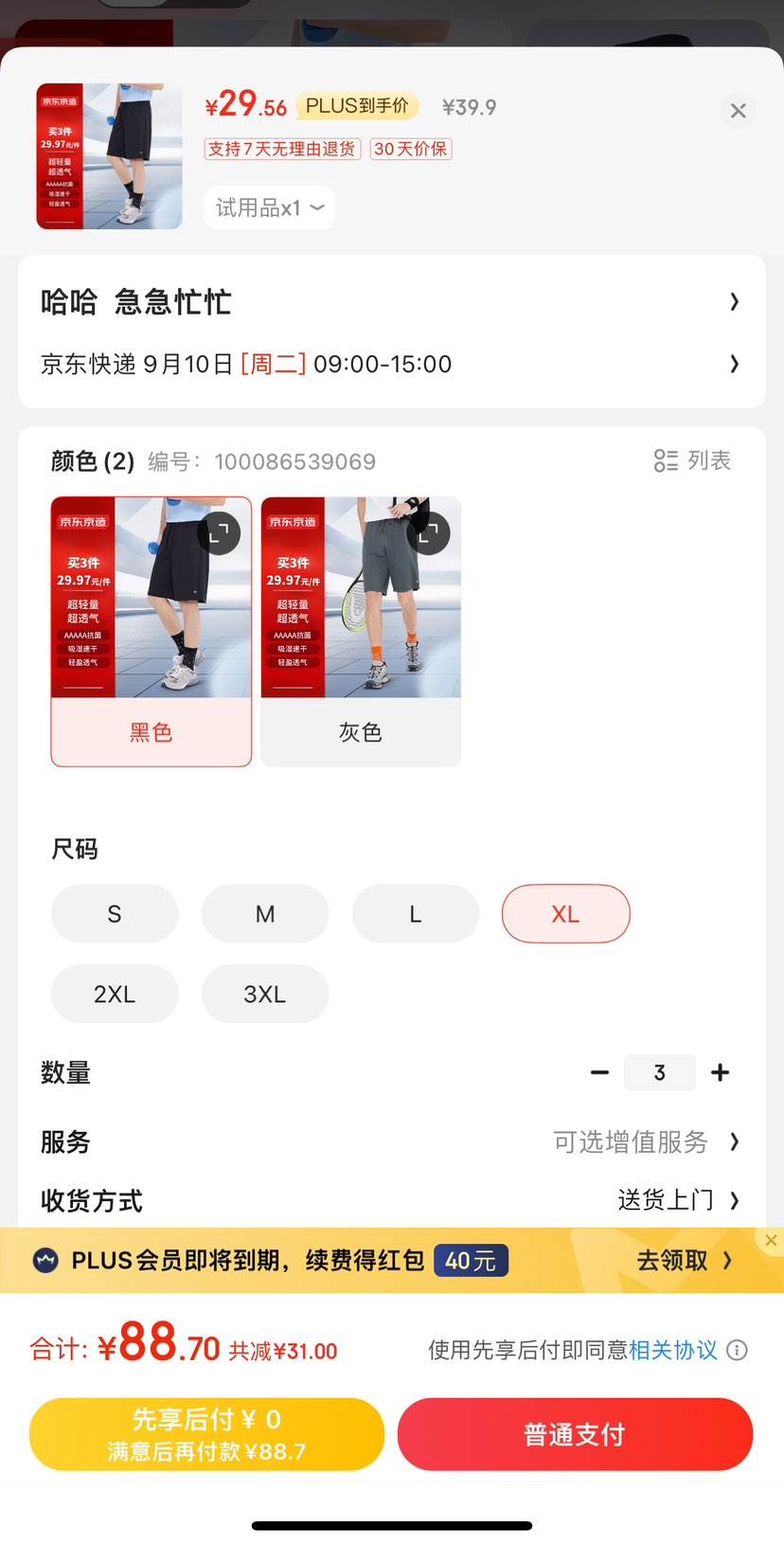Close the product options sheet
The height and width of the screenshot is (1545, 784).
point(738,111)
